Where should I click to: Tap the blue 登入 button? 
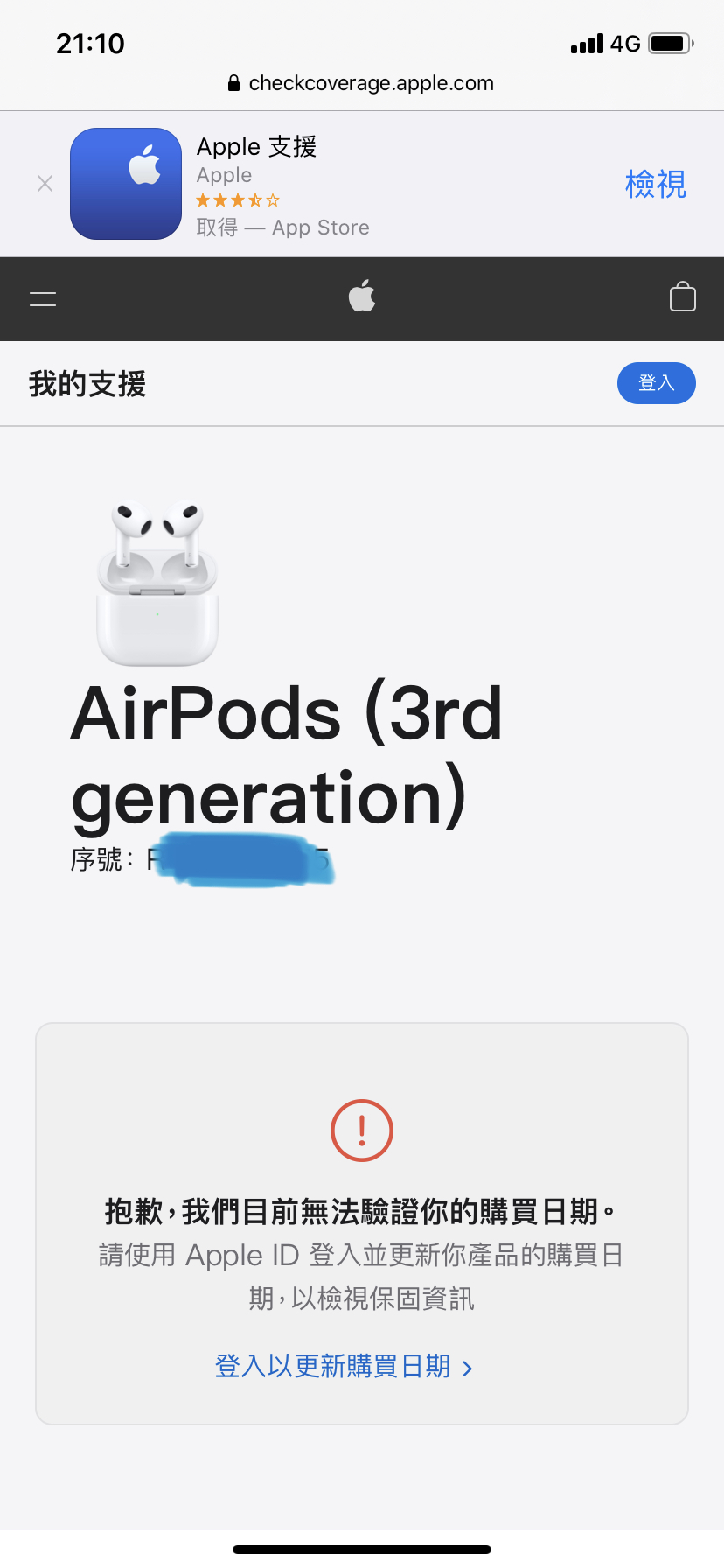tap(657, 383)
